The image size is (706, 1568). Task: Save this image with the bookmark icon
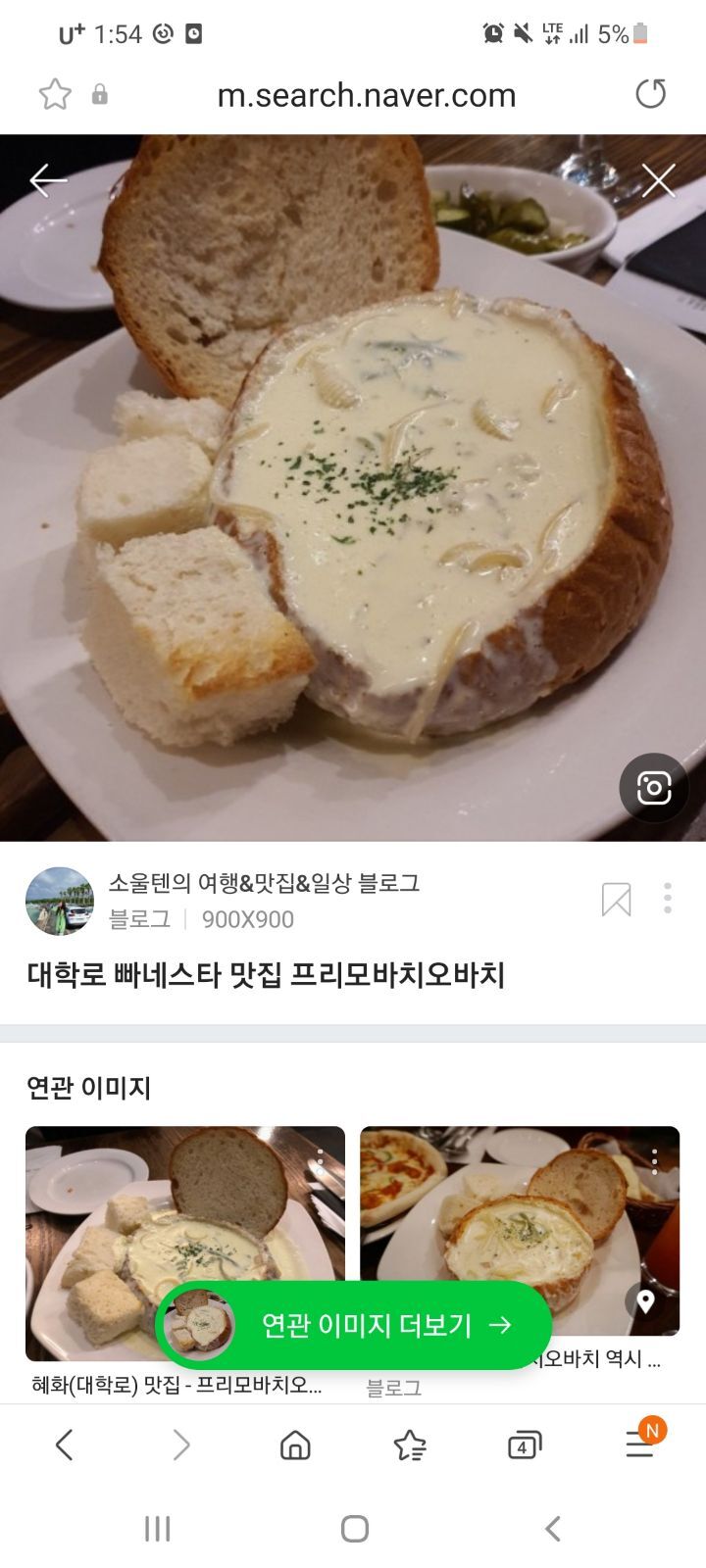[616, 899]
